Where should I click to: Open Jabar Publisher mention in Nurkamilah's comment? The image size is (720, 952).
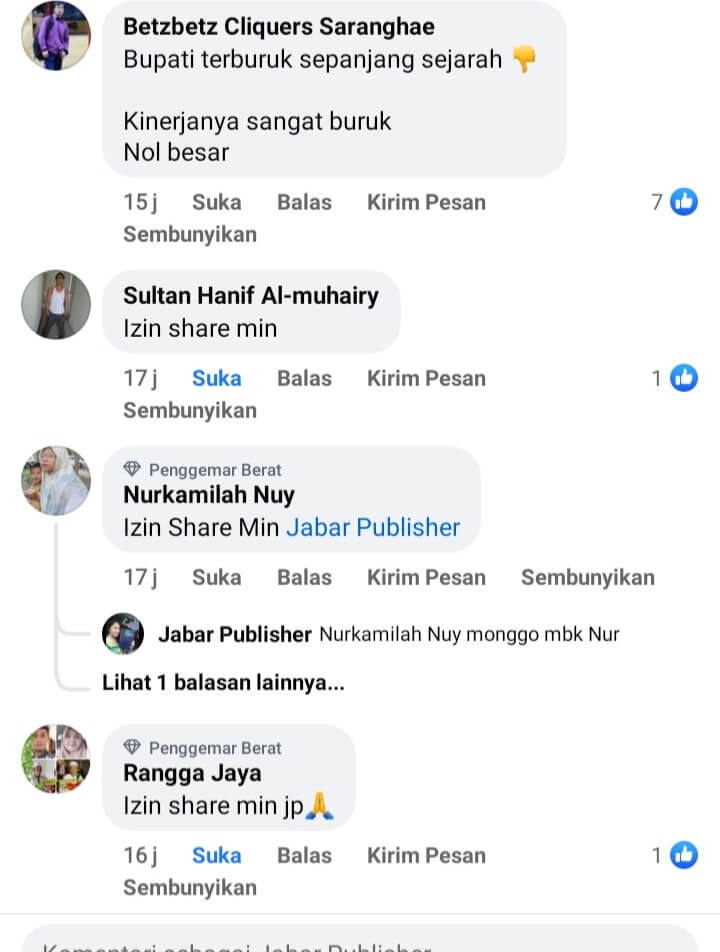(373, 527)
